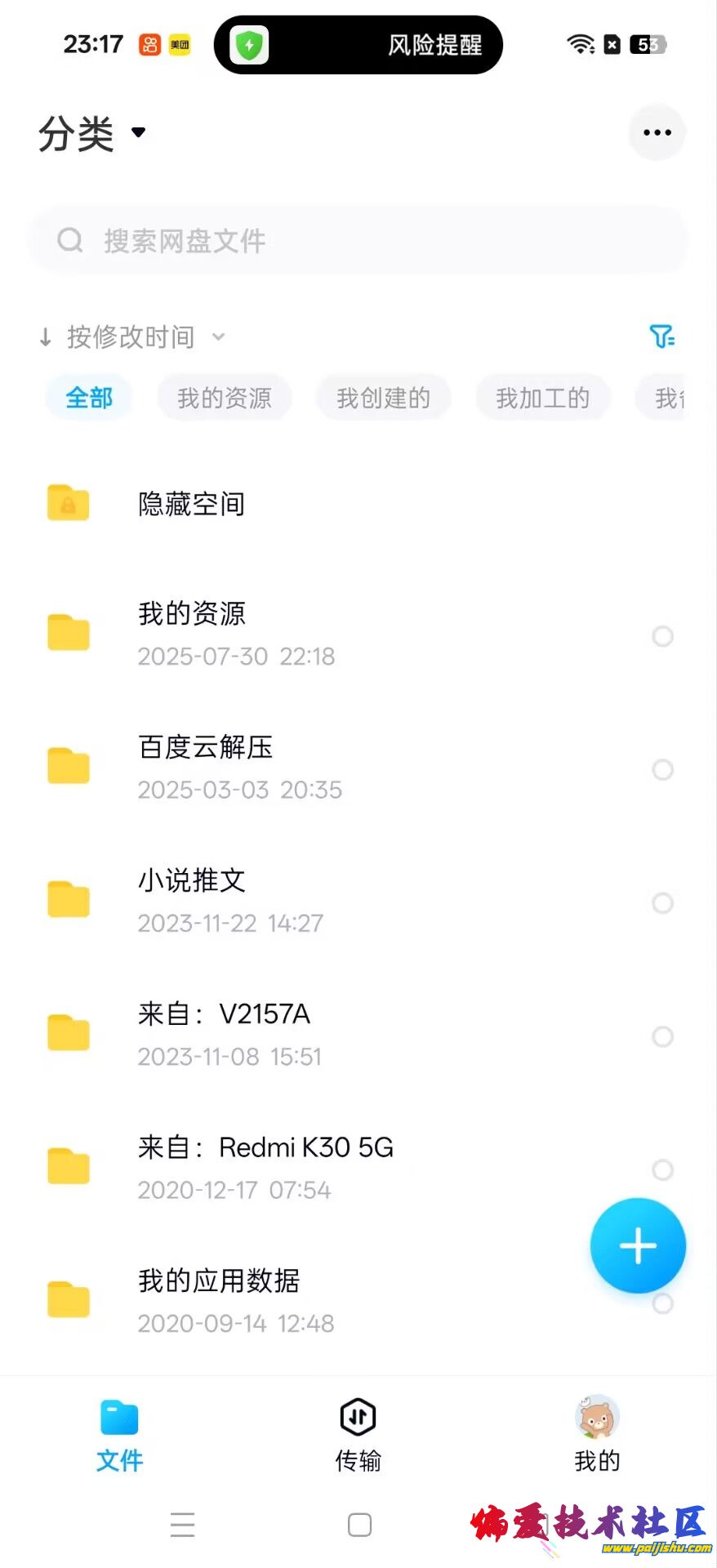Open the 隐藏空间 locked folder icon

pyautogui.click(x=68, y=503)
